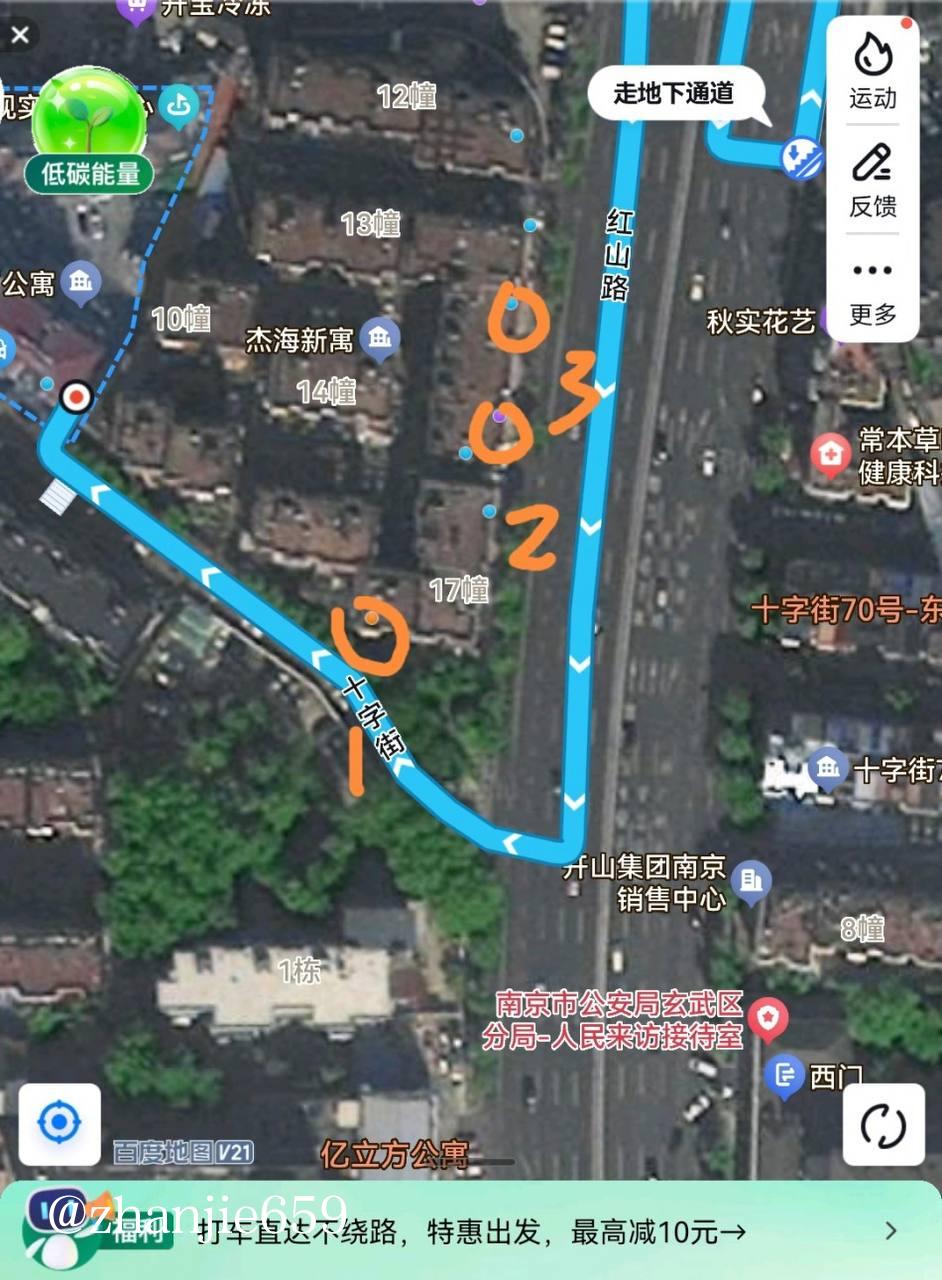Click the 常本草 red health POI marker
The image size is (942, 1280).
click(833, 450)
